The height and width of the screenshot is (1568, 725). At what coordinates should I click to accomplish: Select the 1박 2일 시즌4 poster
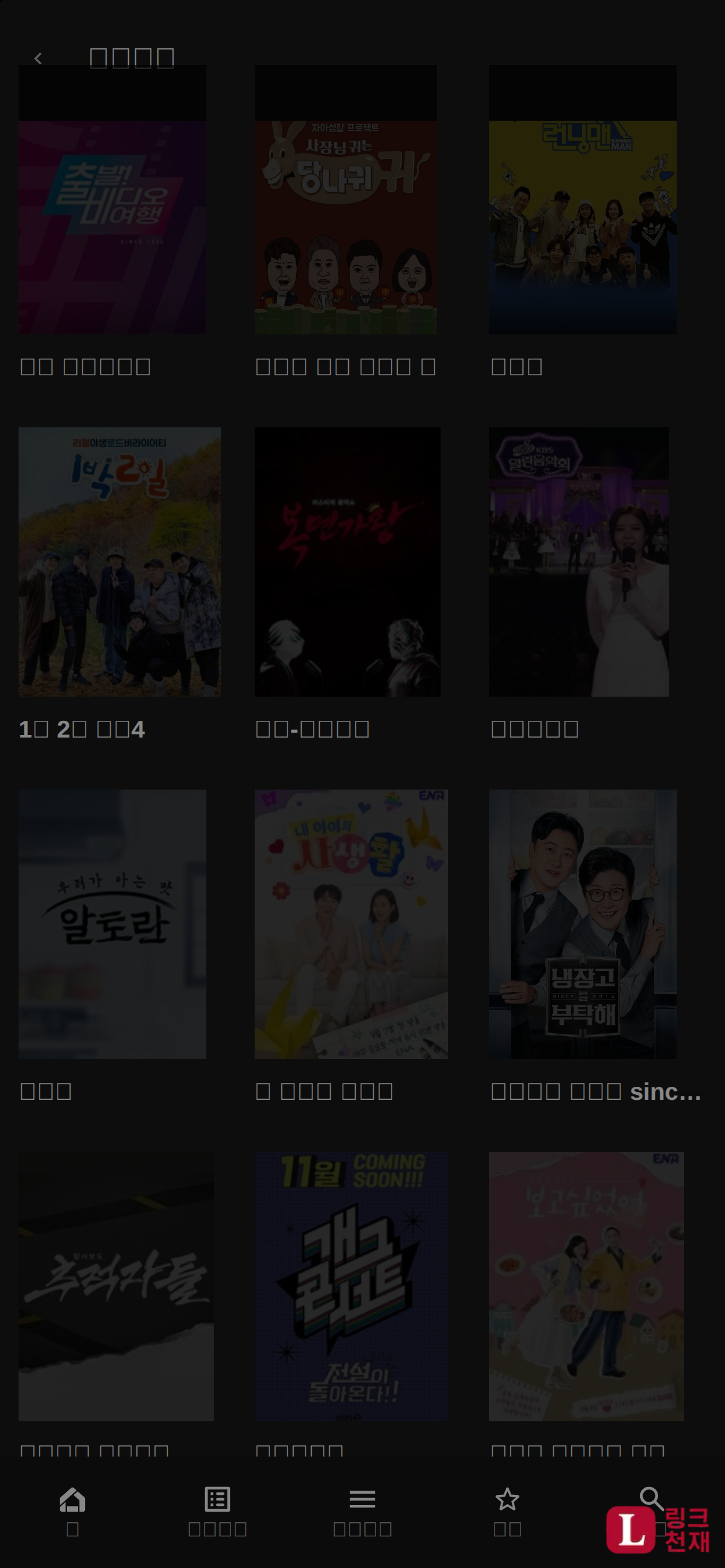pos(120,562)
